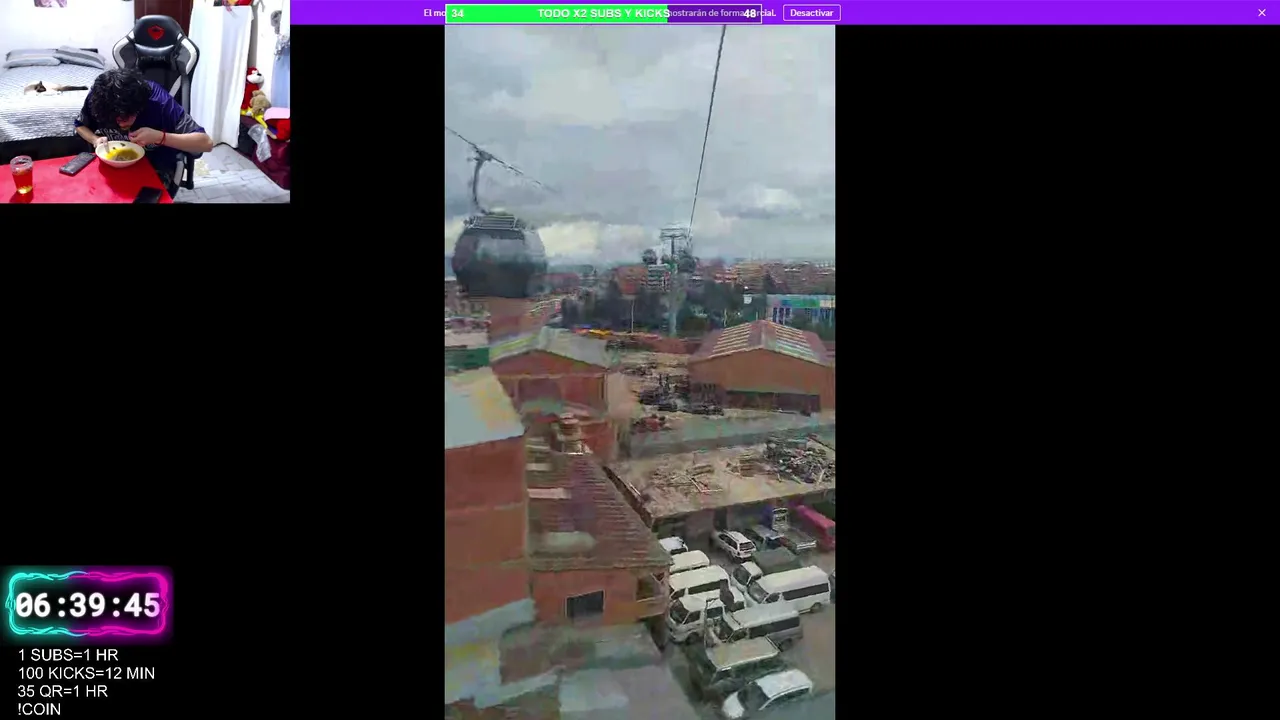Dismiss the purple top banner
Viewport: 1280px width, 720px height.
[1262, 13]
